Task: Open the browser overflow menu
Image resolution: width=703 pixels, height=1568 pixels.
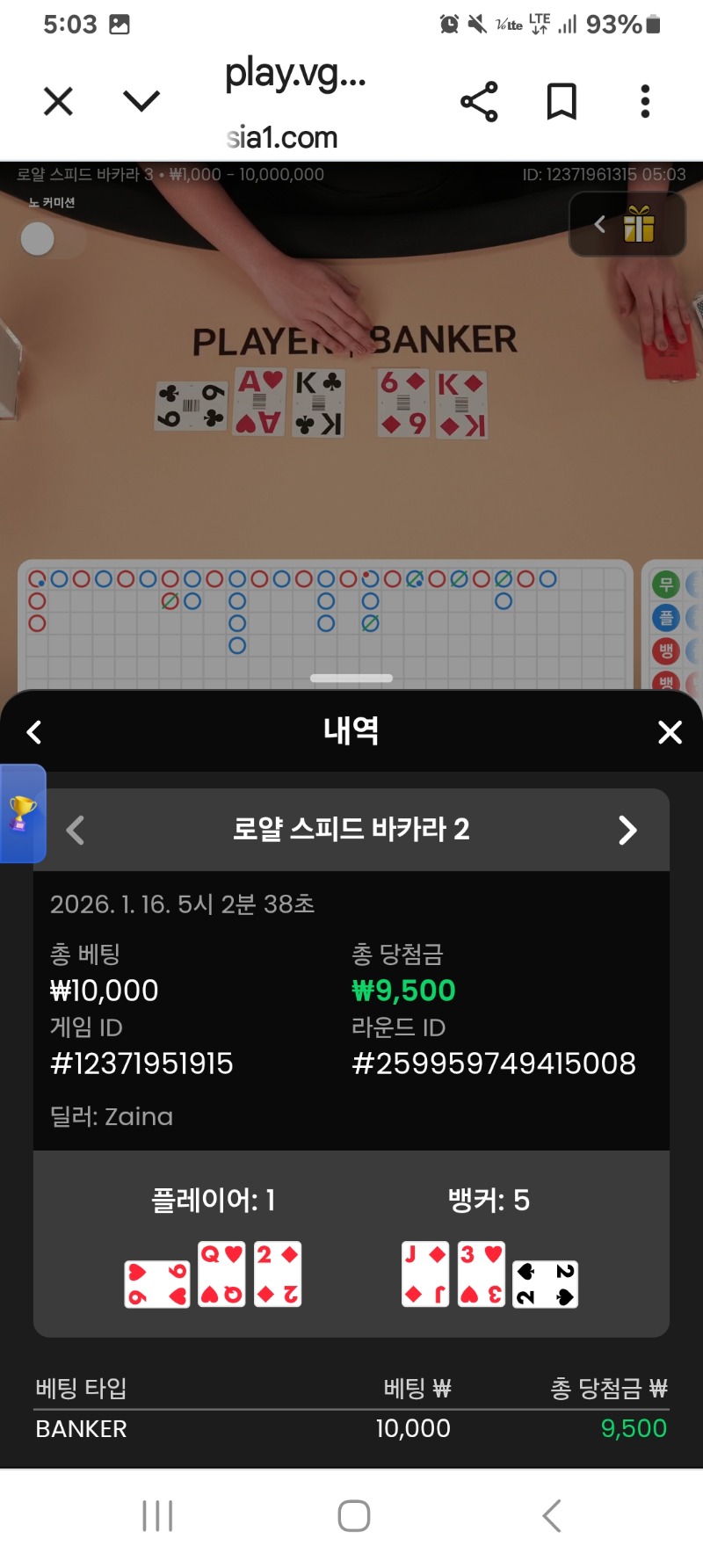Action: (x=645, y=102)
